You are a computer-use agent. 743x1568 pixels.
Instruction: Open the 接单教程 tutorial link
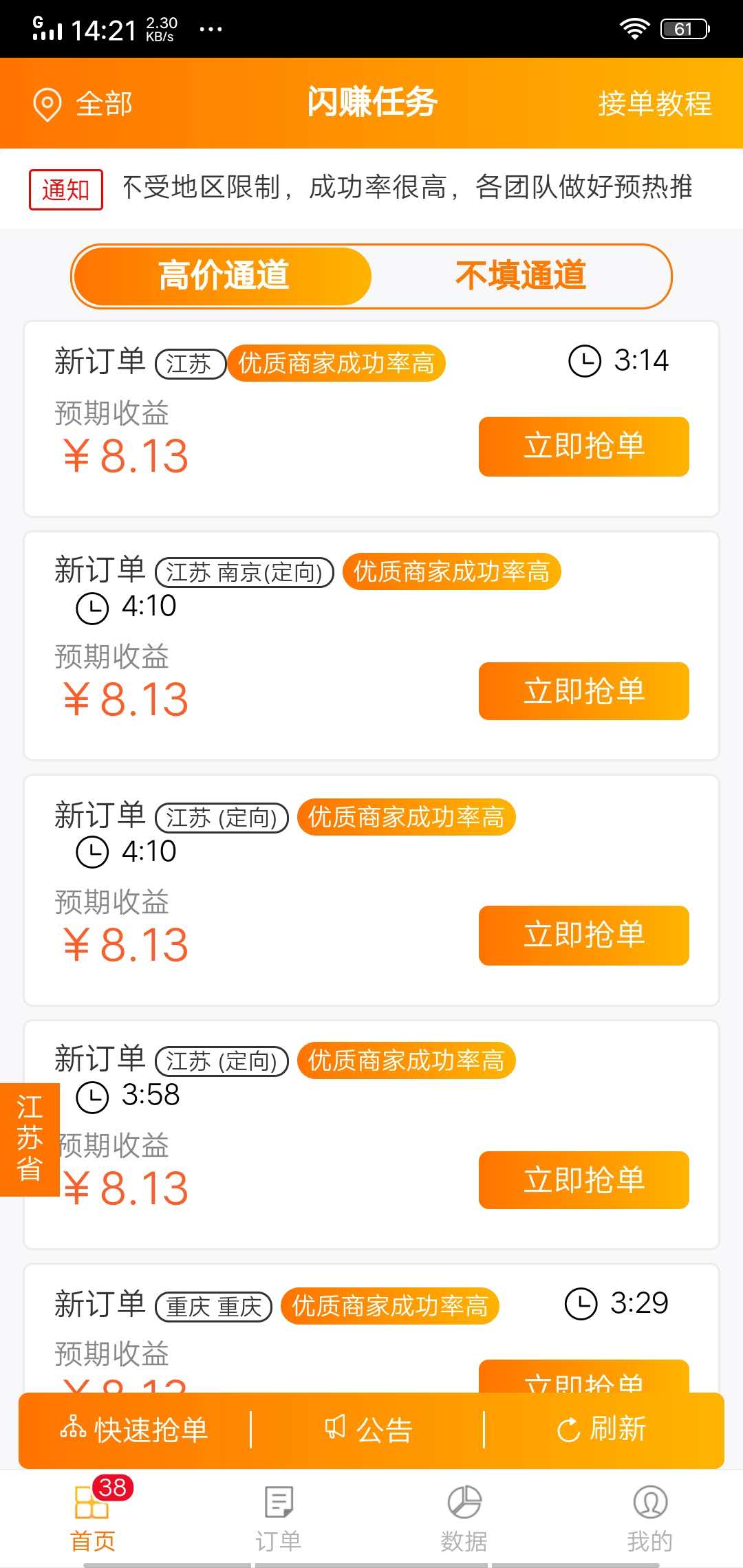[654, 105]
